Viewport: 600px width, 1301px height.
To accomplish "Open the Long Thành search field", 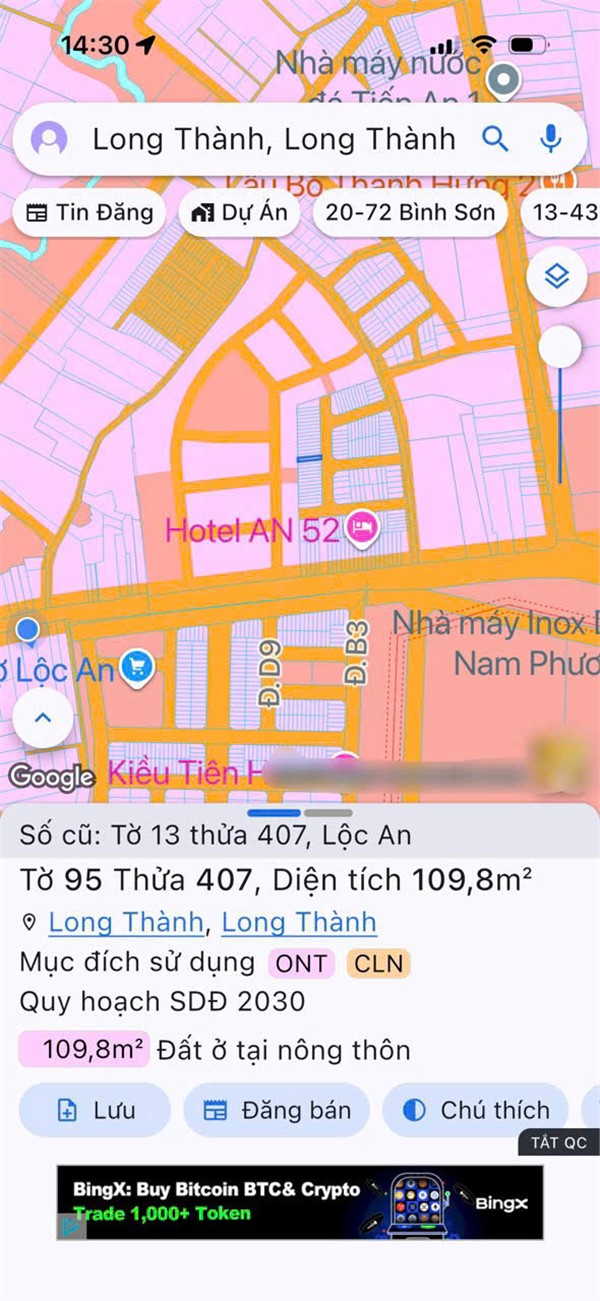I will [273, 139].
